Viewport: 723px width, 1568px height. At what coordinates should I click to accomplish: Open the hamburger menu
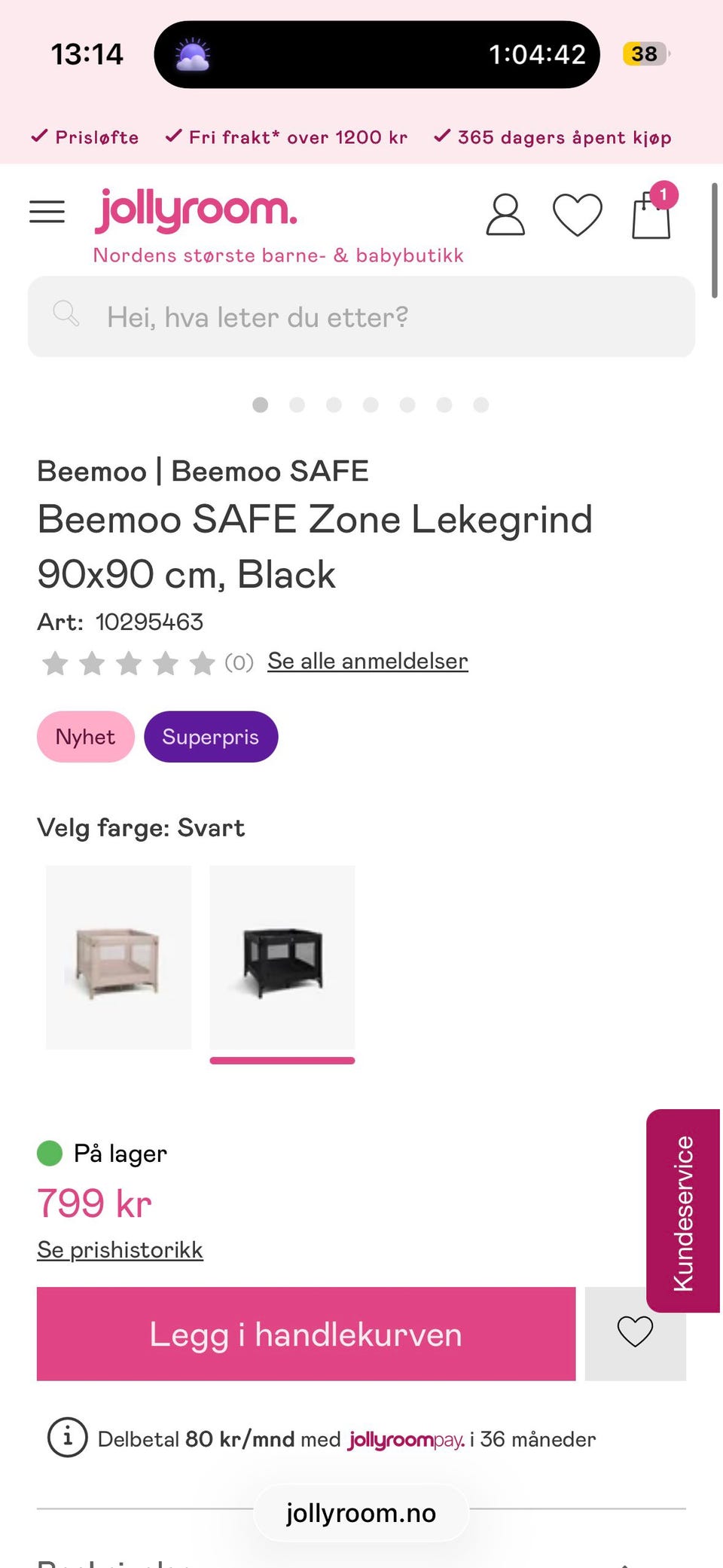click(x=47, y=212)
